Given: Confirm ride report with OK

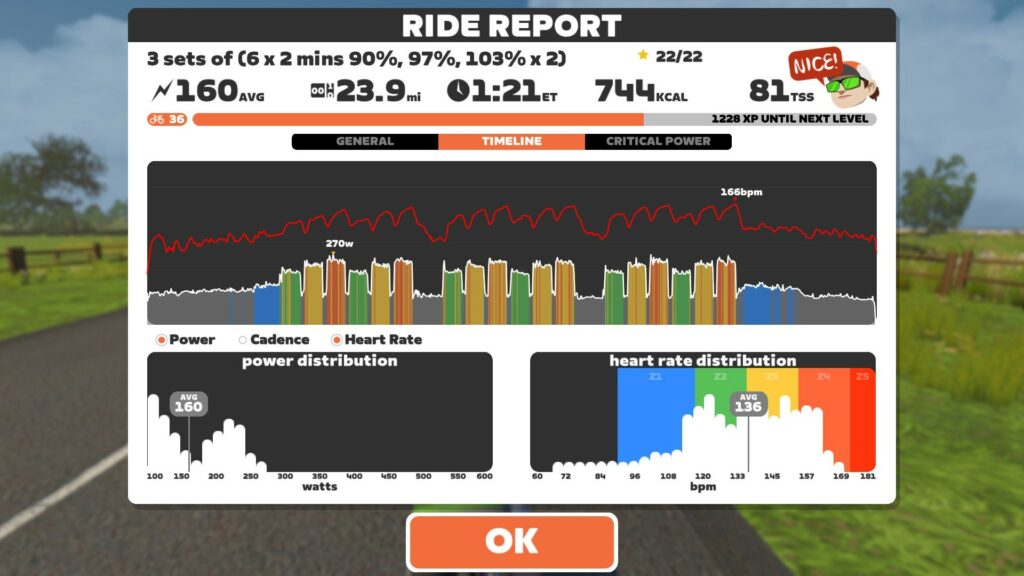Looking at the screenshot, I should point(511,541).
